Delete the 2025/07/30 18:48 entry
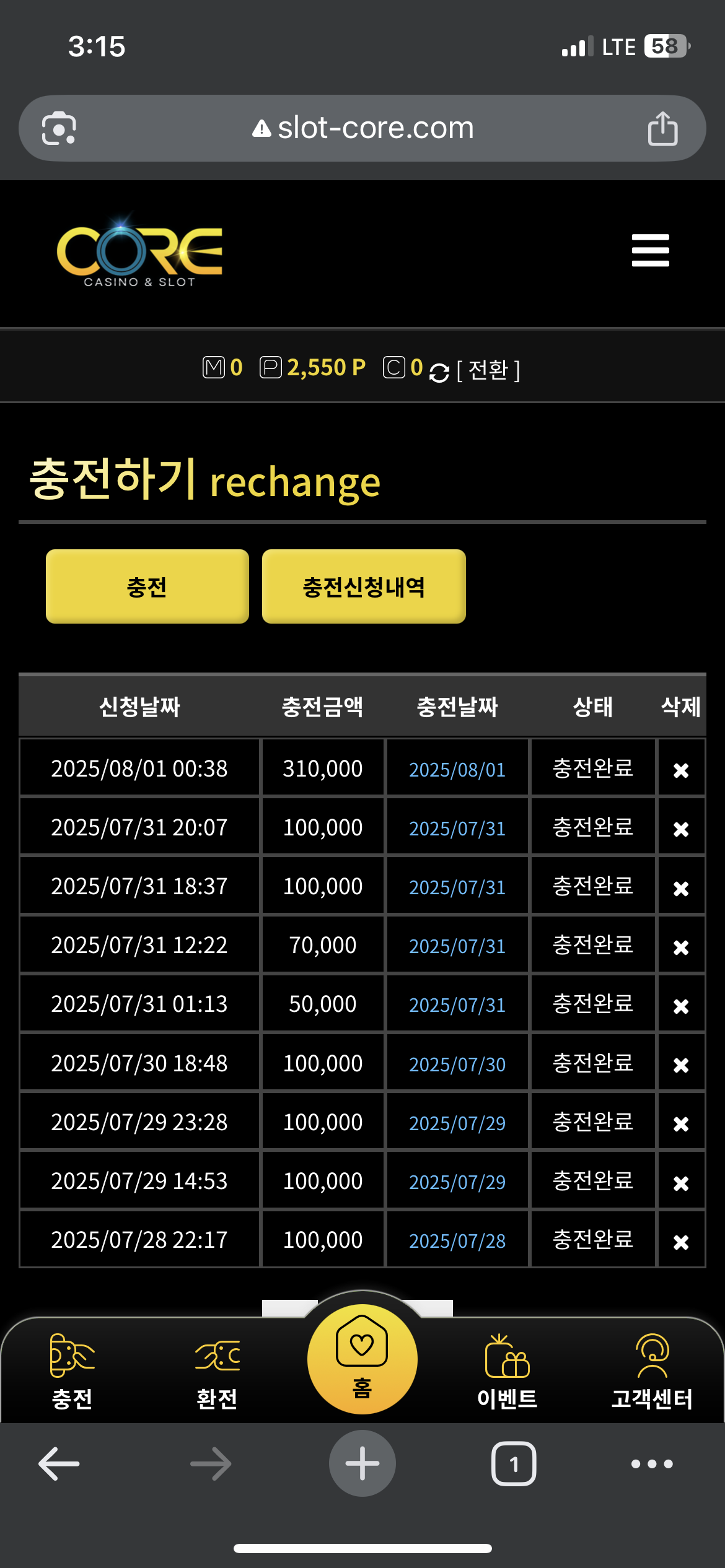 681,1065
